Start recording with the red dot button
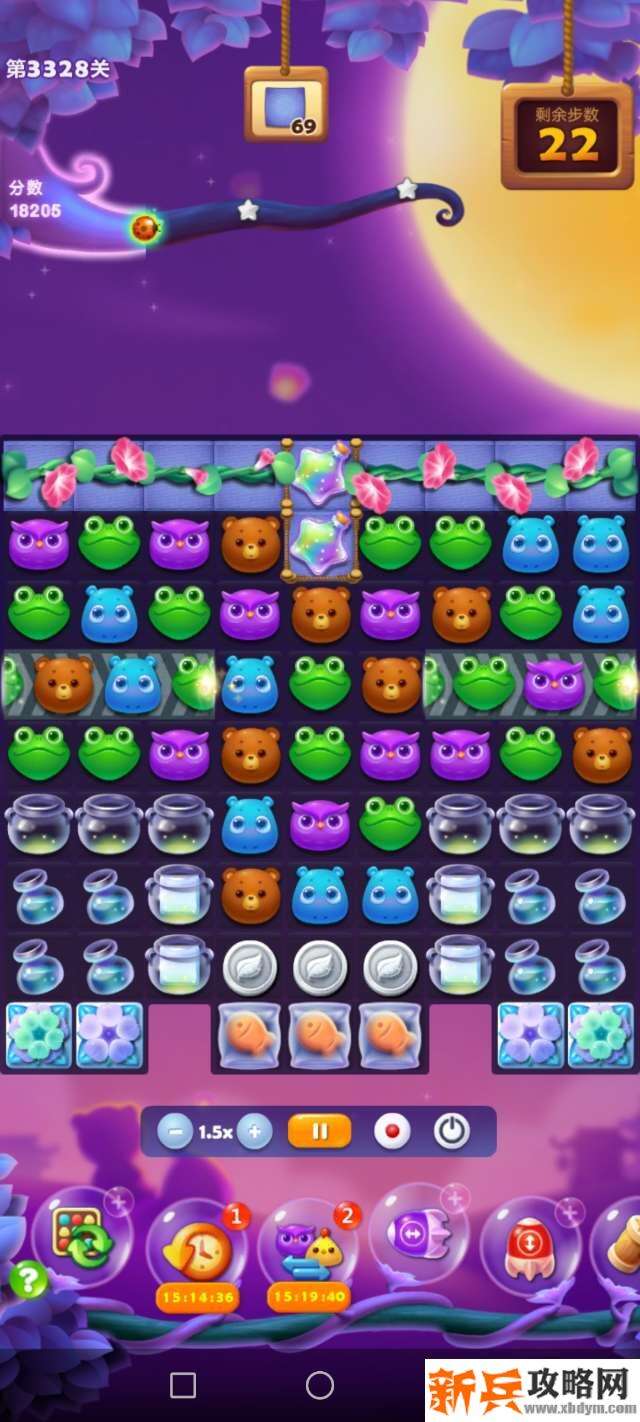This screenshot has height=1422, width=640. pyautogui.click(x=392, y=1132)
